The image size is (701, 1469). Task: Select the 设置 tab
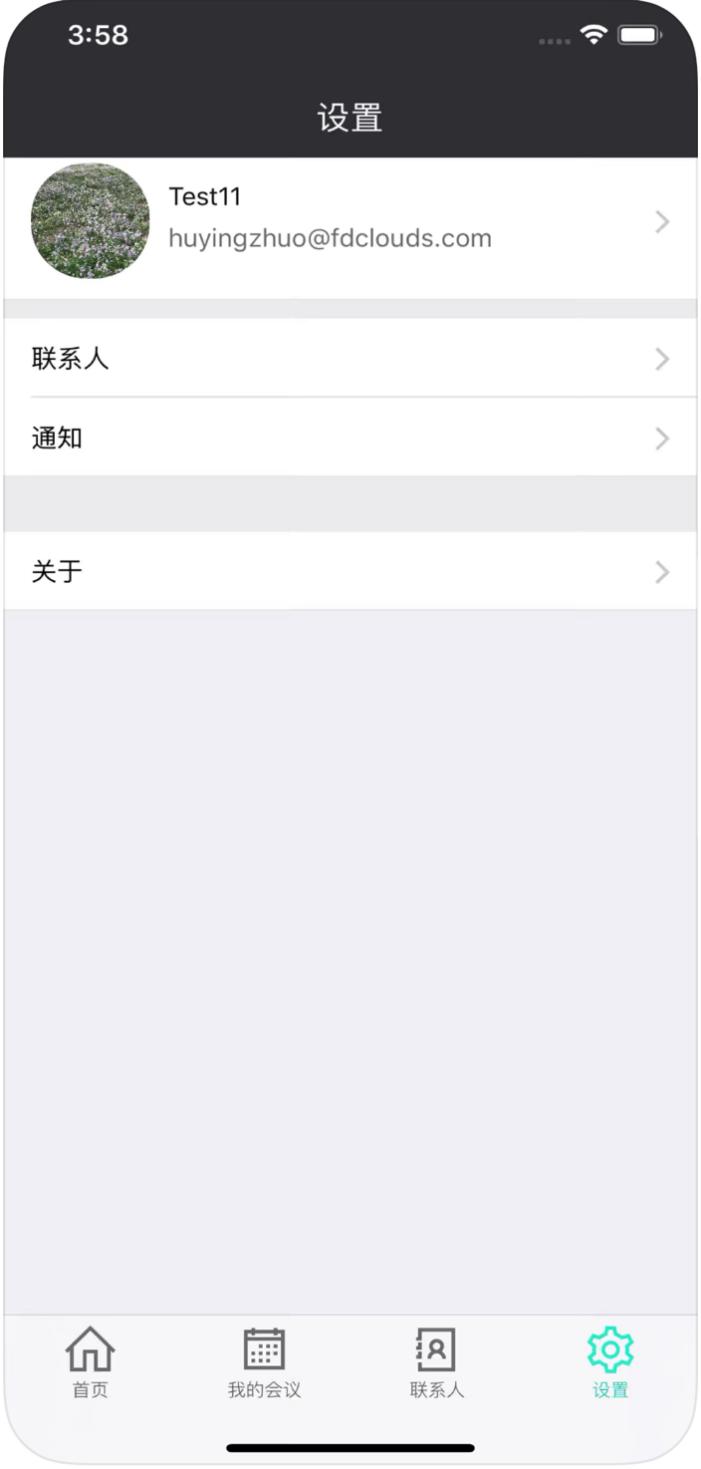click(x=610, y=1362)
